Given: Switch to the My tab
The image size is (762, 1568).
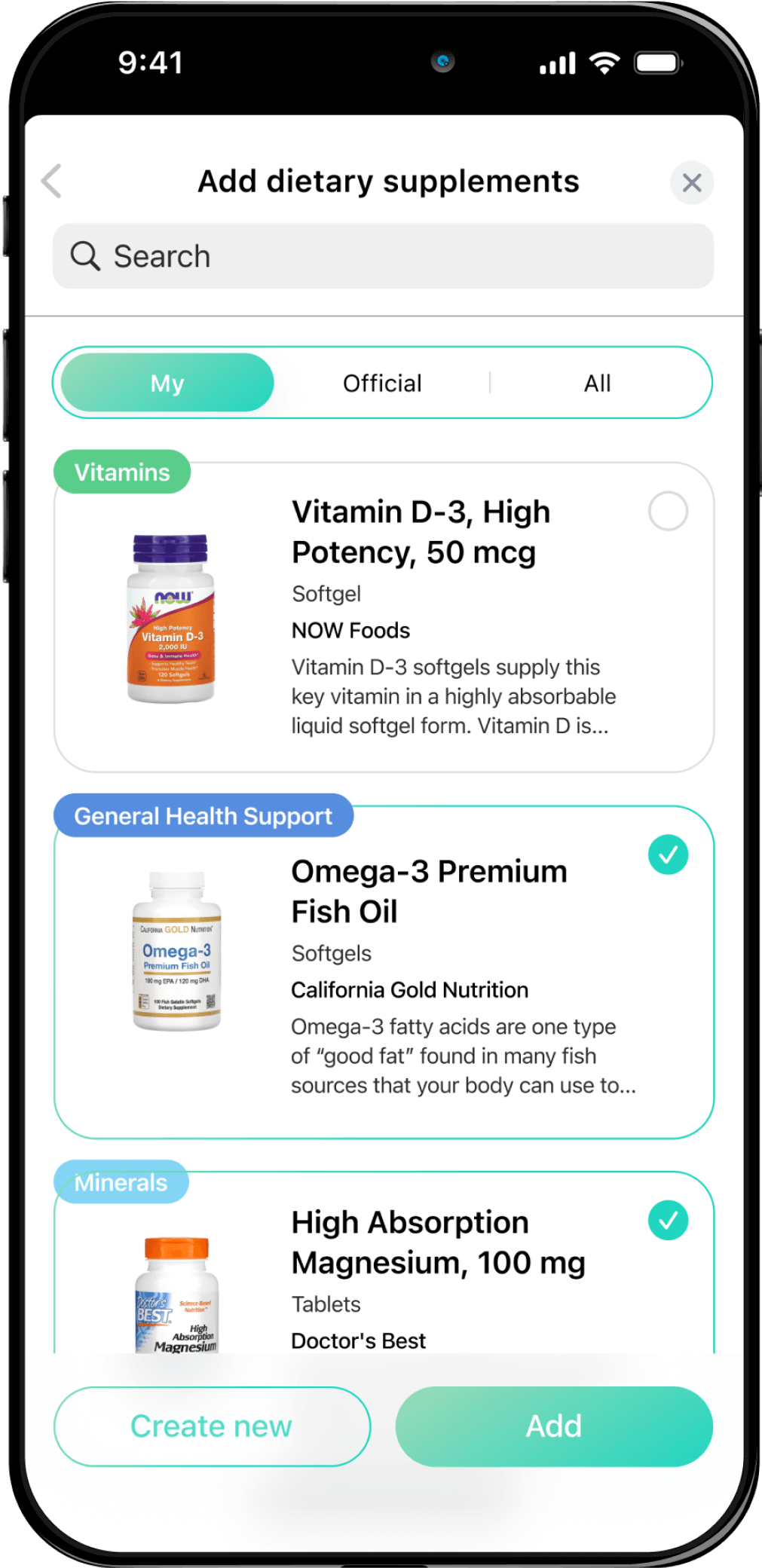Looking at the screenshot, I should click(x=167, y=383).
